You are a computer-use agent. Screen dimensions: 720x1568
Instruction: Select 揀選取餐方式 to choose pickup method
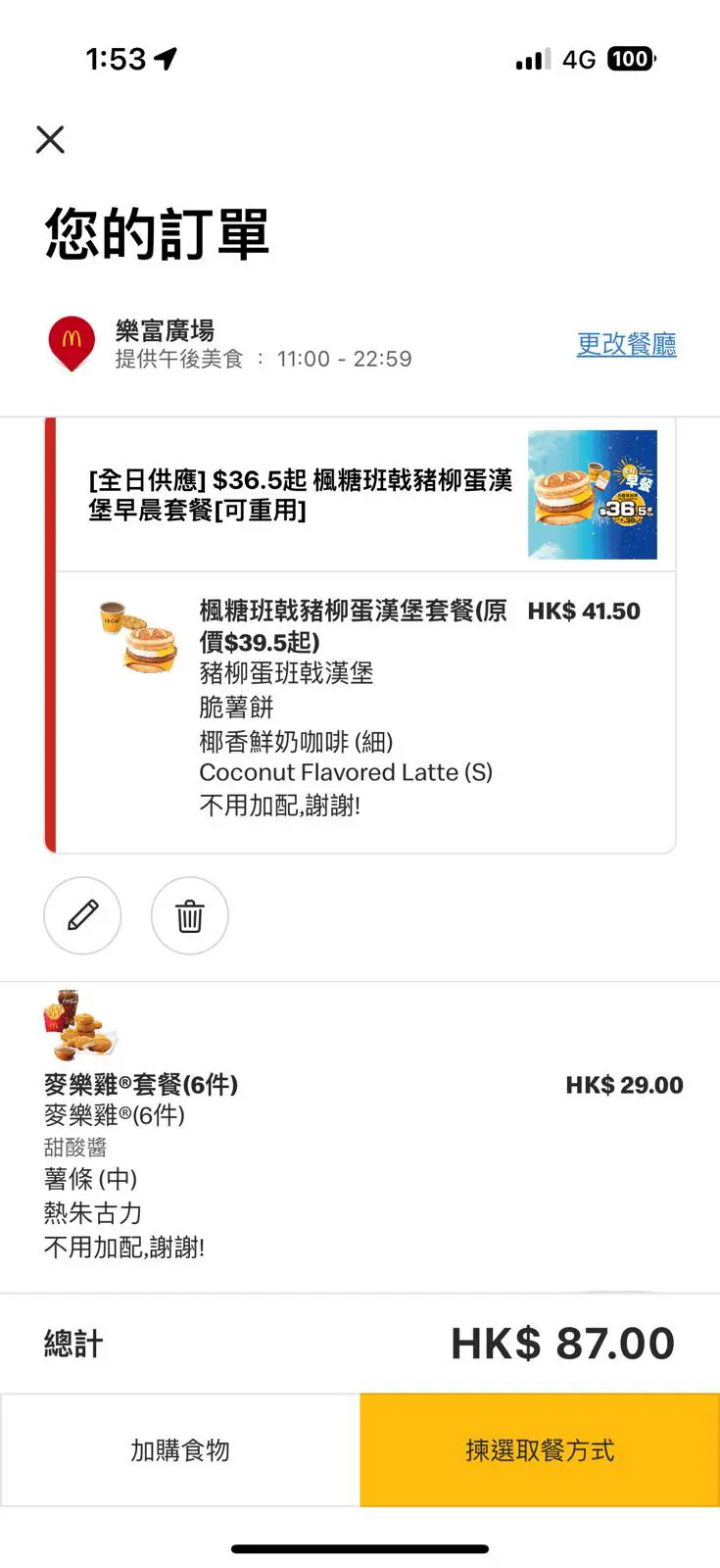[540, 1450]
